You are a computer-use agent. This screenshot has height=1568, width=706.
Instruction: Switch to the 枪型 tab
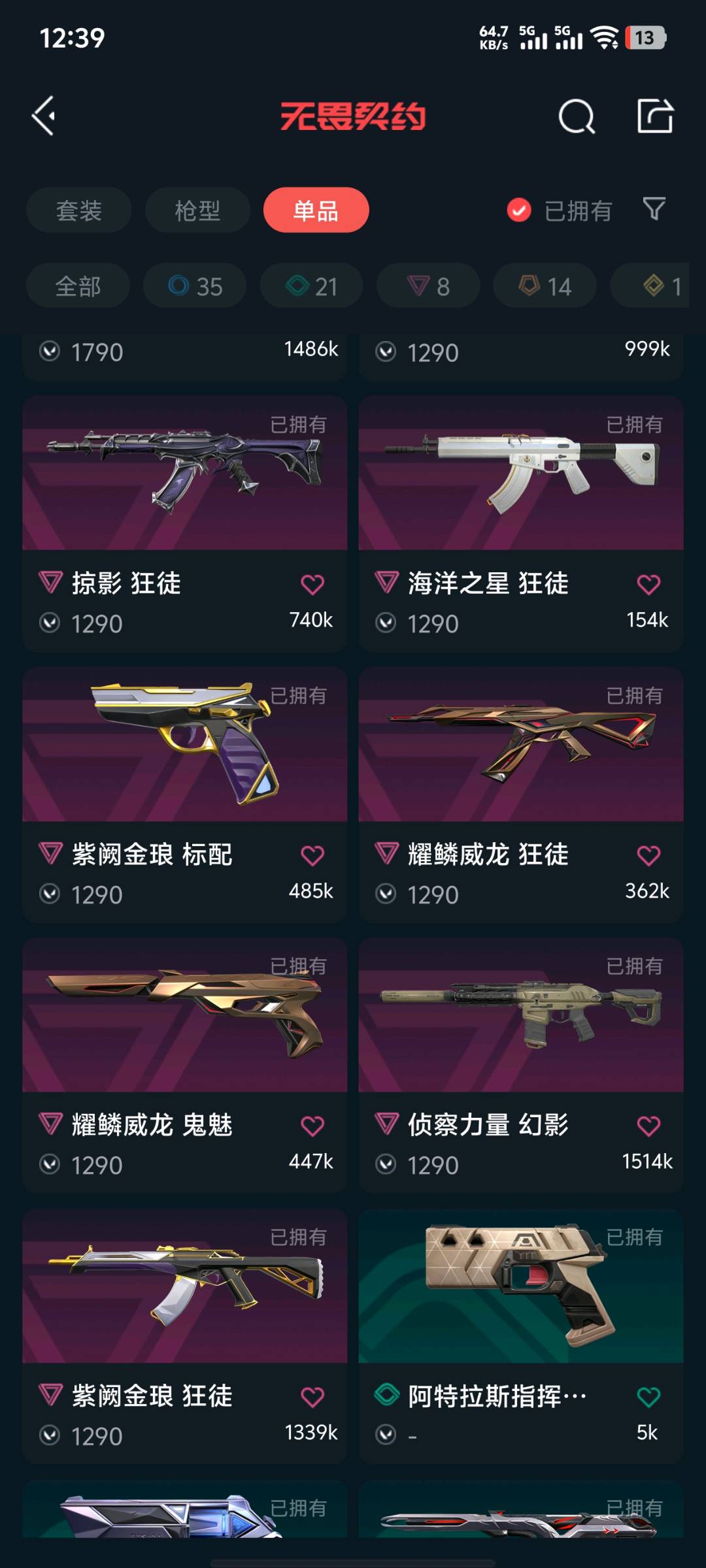(x=197, y=210)
